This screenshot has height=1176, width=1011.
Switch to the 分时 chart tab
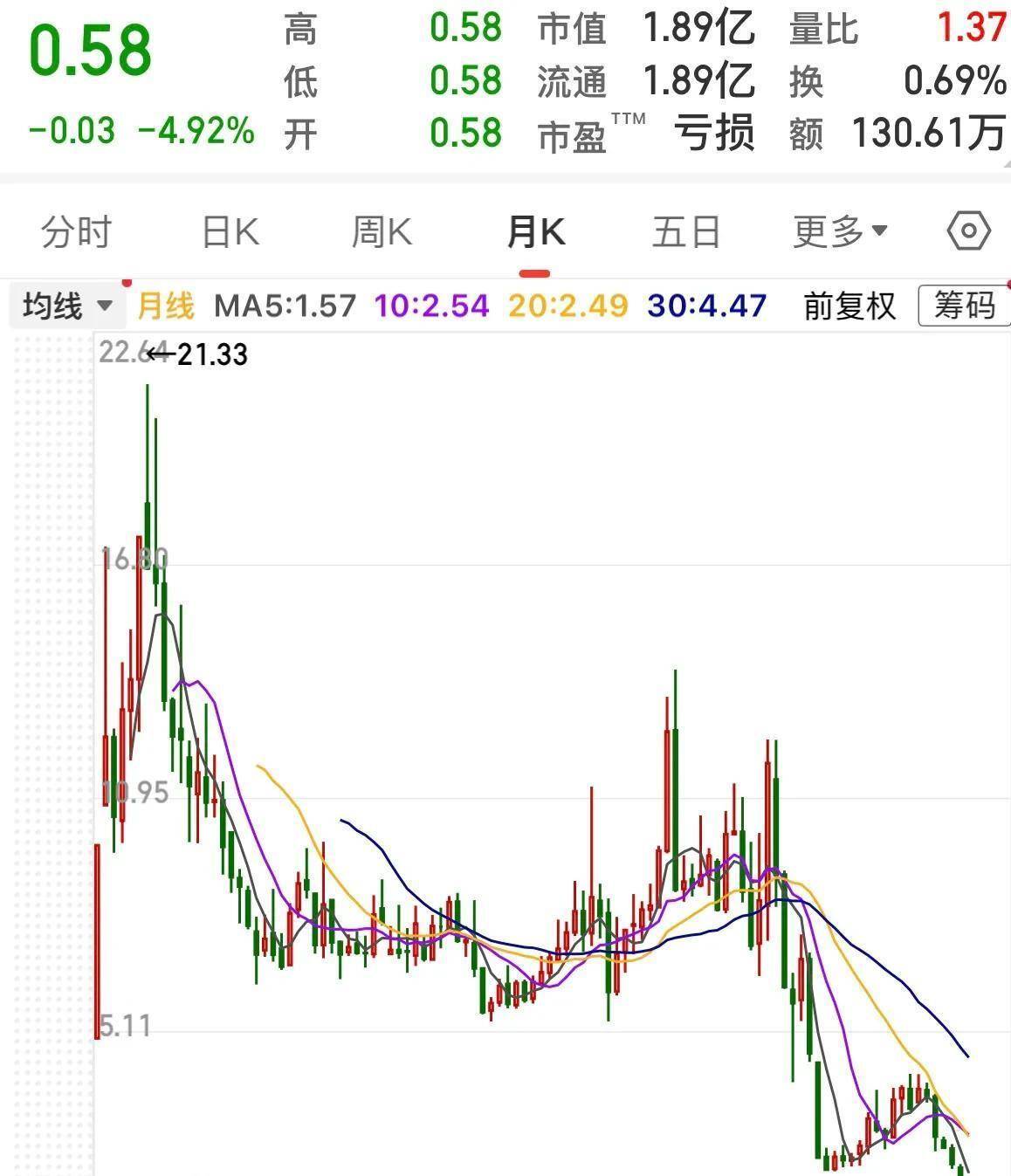click(77, 233)
